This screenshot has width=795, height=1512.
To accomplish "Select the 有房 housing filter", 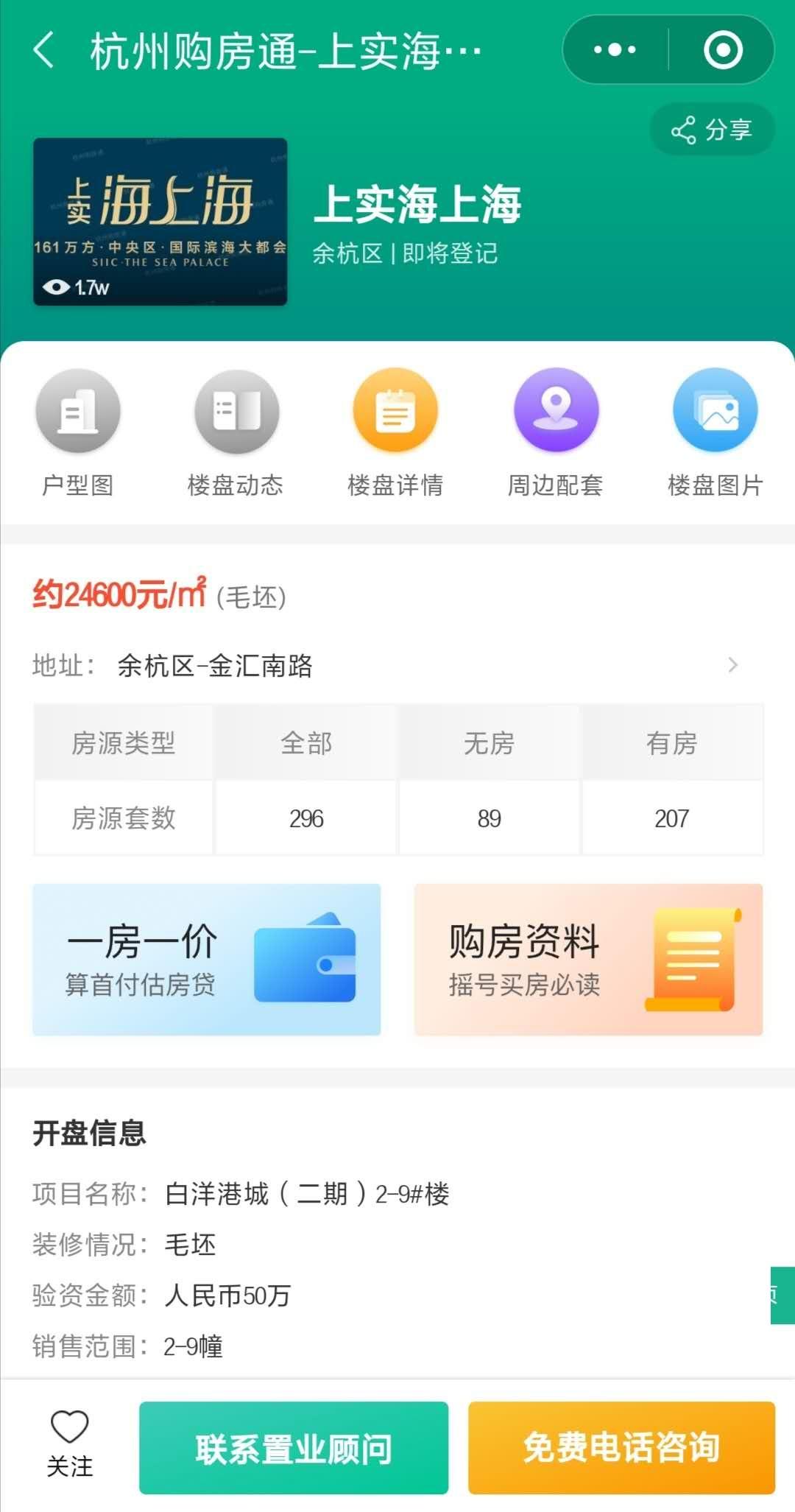I will coord(672,743).
